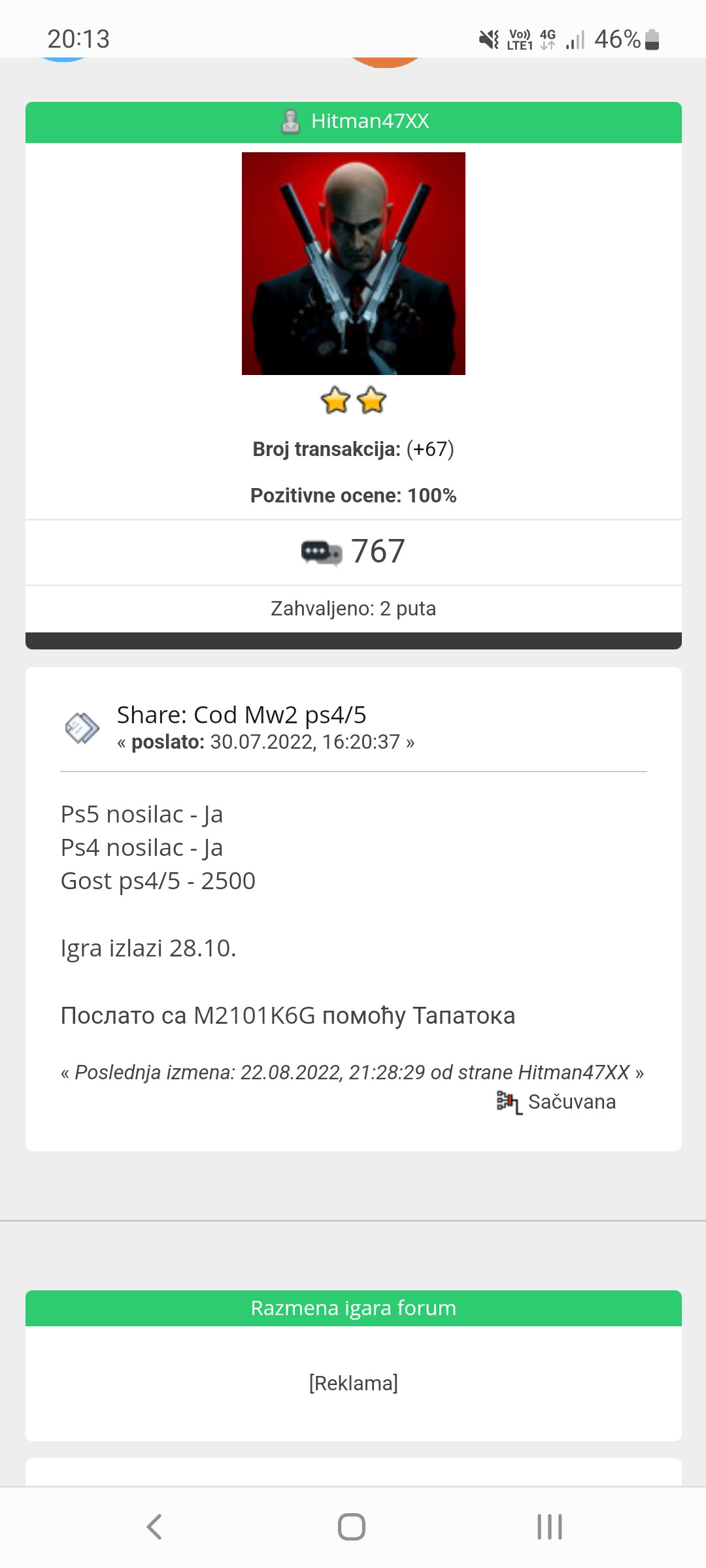The width and height of the screenshot is (706, 1568).
Task: Go to the home screen
Action: [x=352, y=1527]
